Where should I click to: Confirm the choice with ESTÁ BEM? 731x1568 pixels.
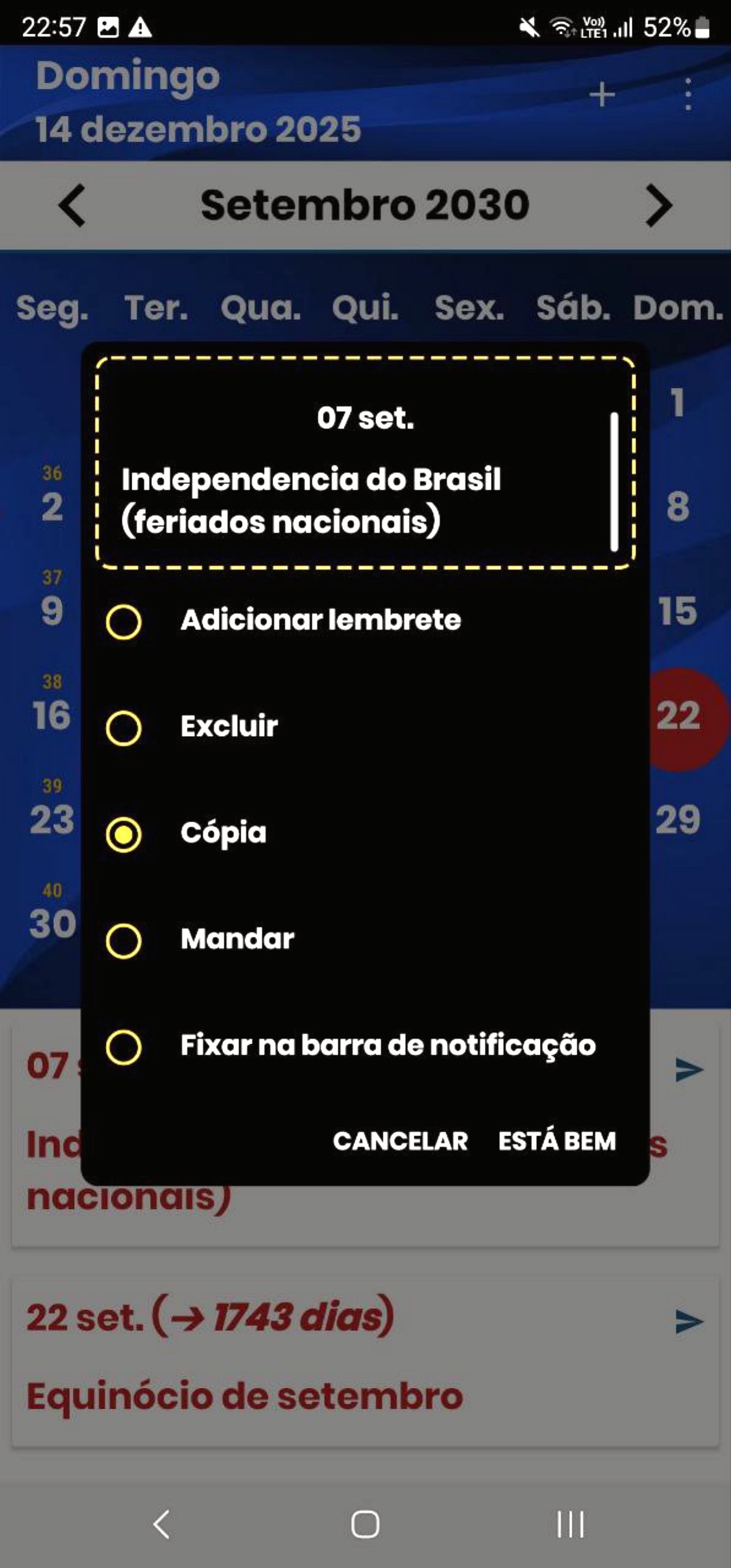(x=557, y=1141)
